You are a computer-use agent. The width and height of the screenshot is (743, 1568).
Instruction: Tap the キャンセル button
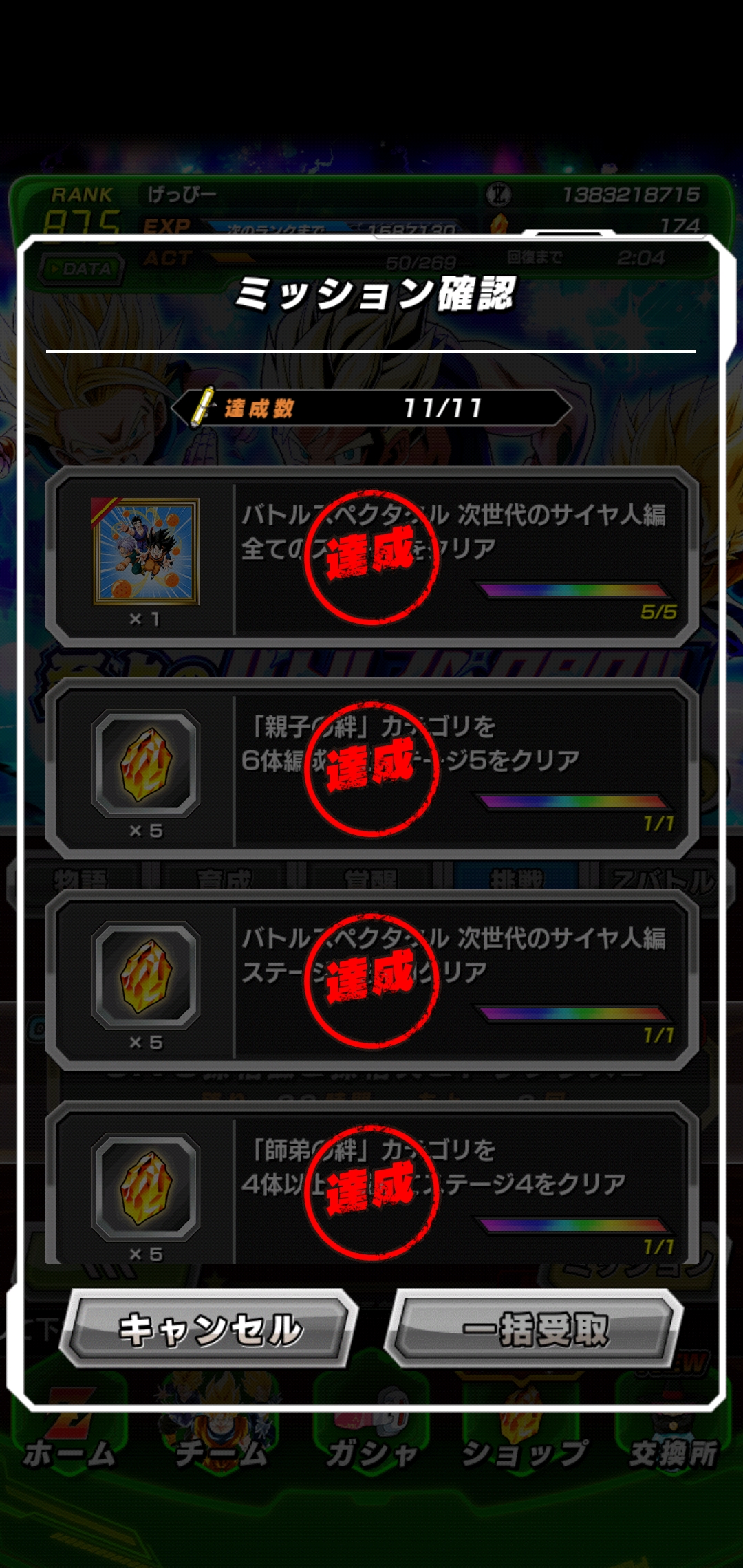click(210, 1329)
